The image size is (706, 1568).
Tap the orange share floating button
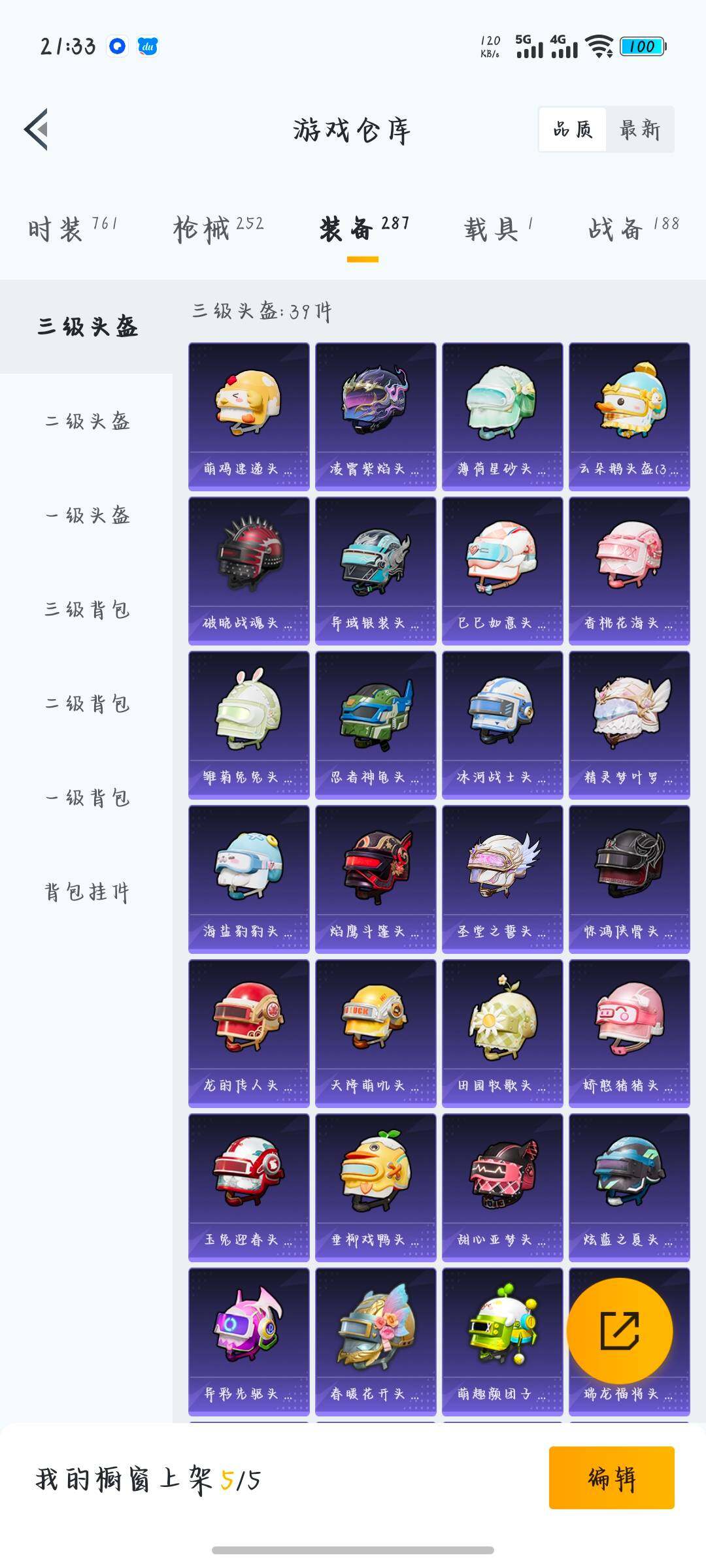(619, 1330)
